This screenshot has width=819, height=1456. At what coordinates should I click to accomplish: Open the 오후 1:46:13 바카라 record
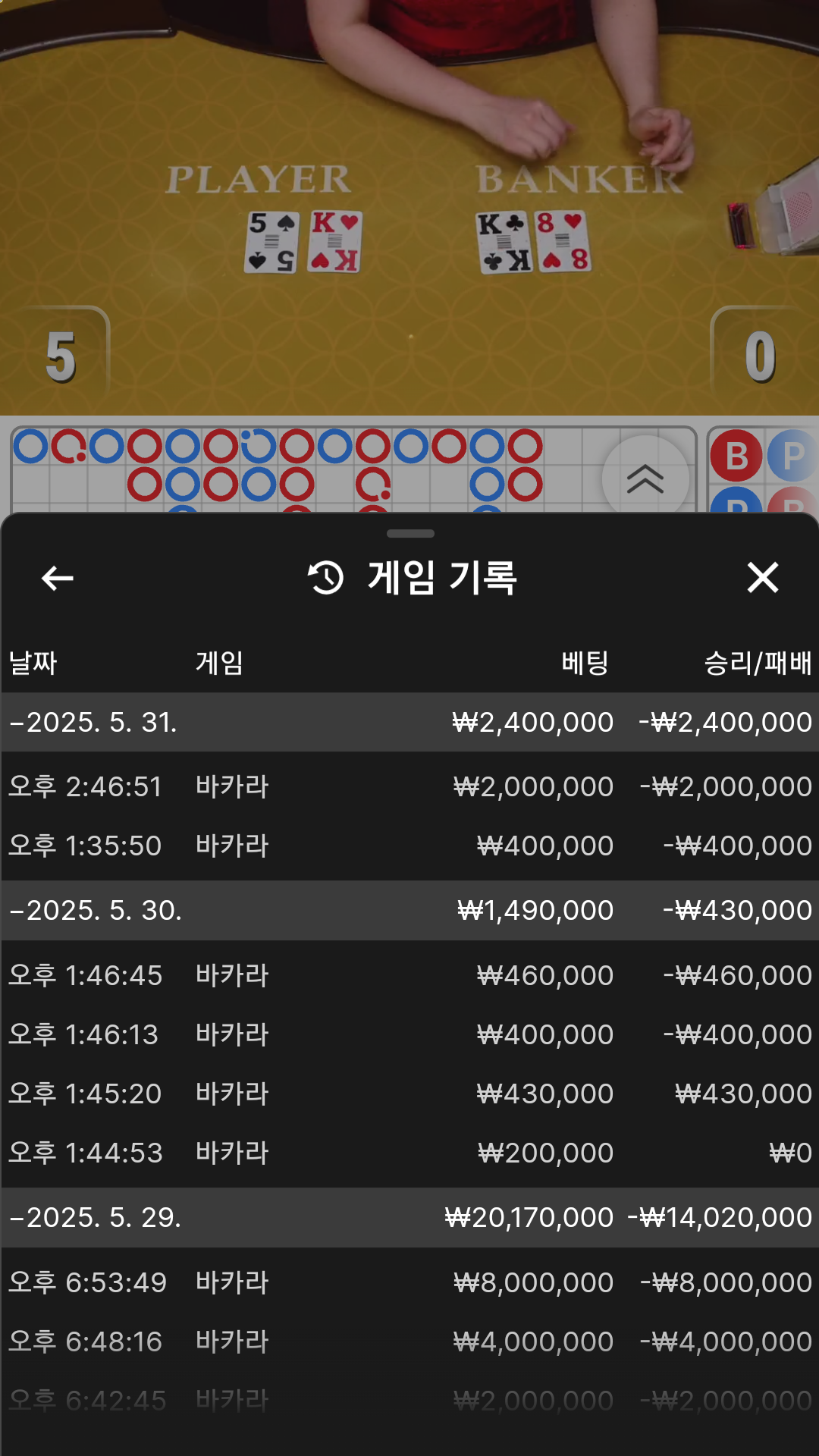click(409, 1034)
